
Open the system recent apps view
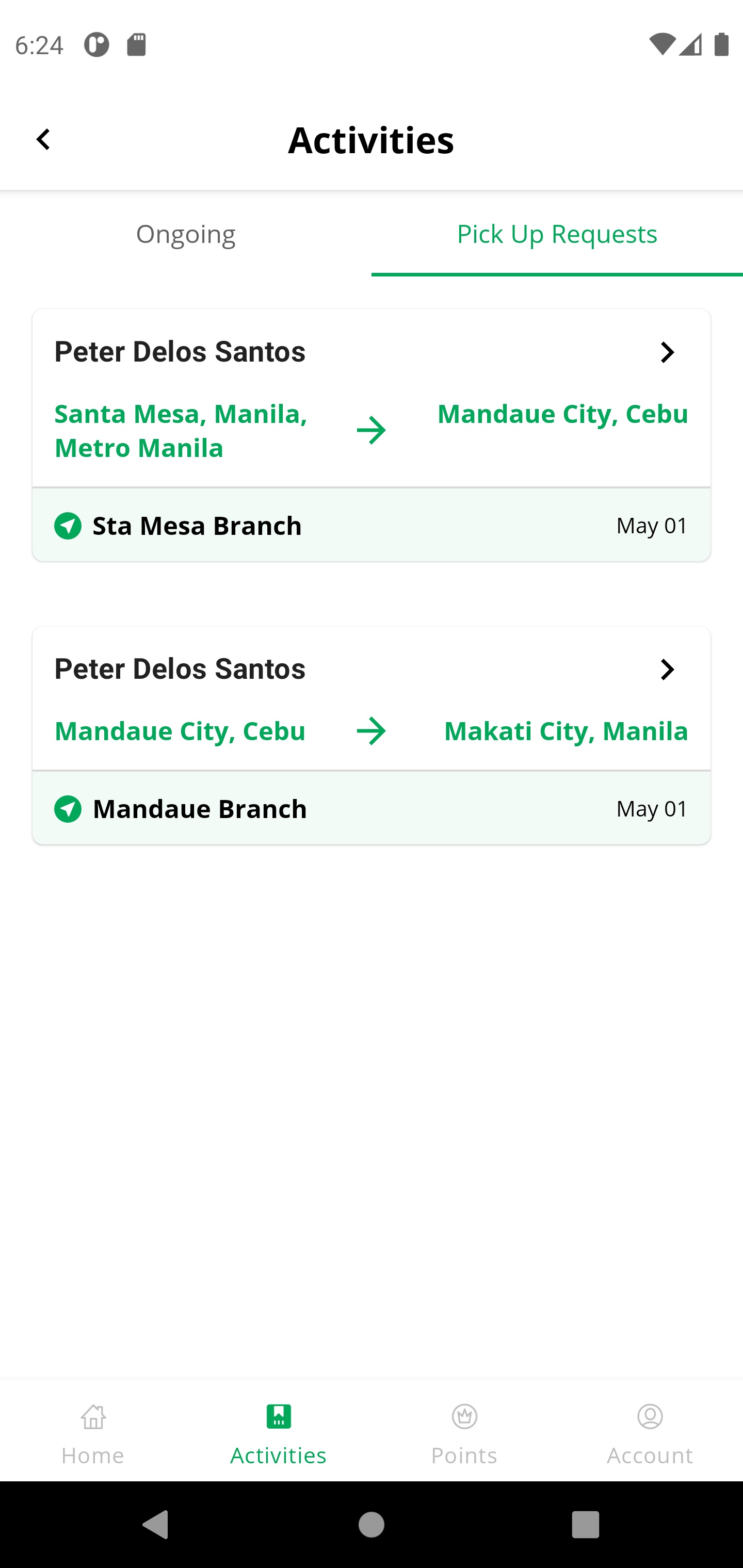pyautogui.click(x=585, y=1525)
